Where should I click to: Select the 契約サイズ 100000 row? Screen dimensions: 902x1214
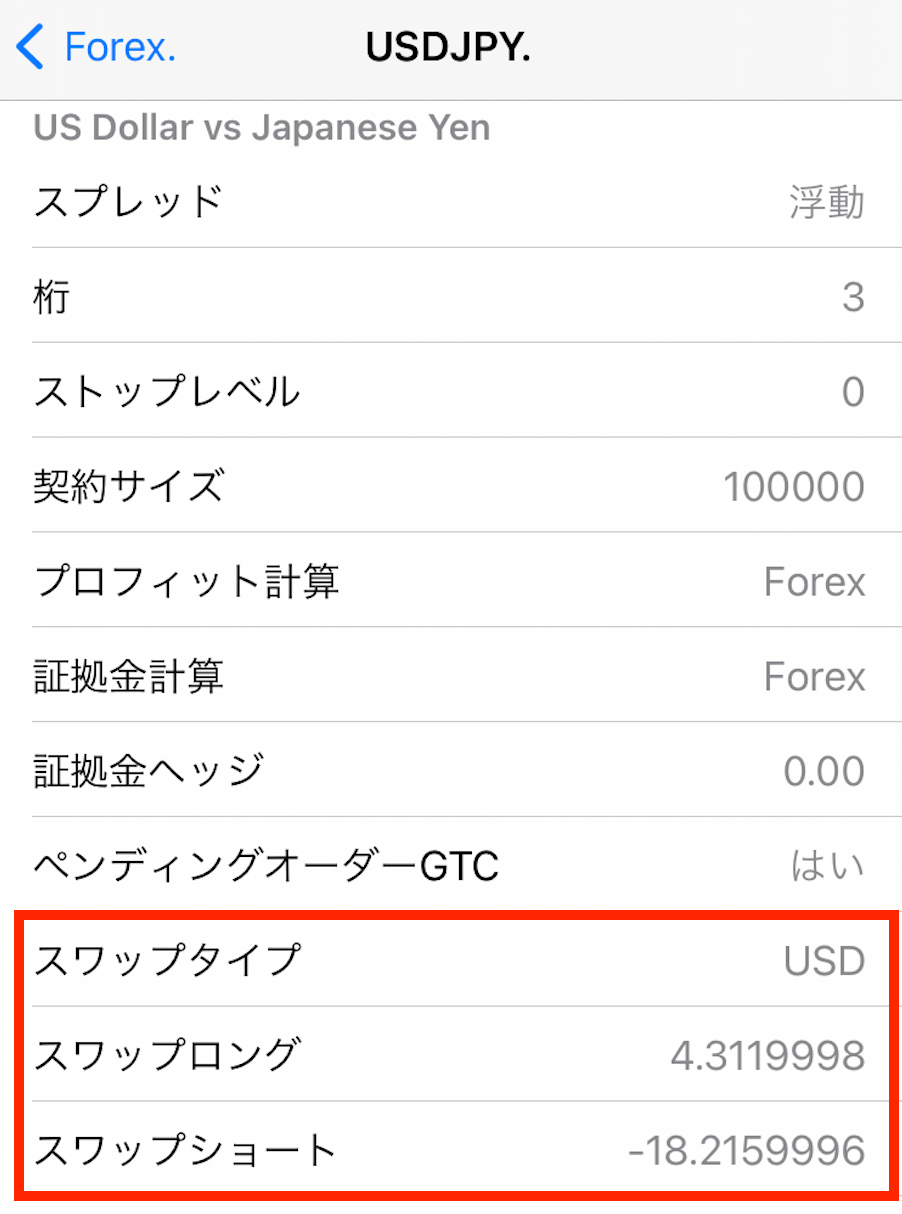pyautogui.click(x=450, y=486)
